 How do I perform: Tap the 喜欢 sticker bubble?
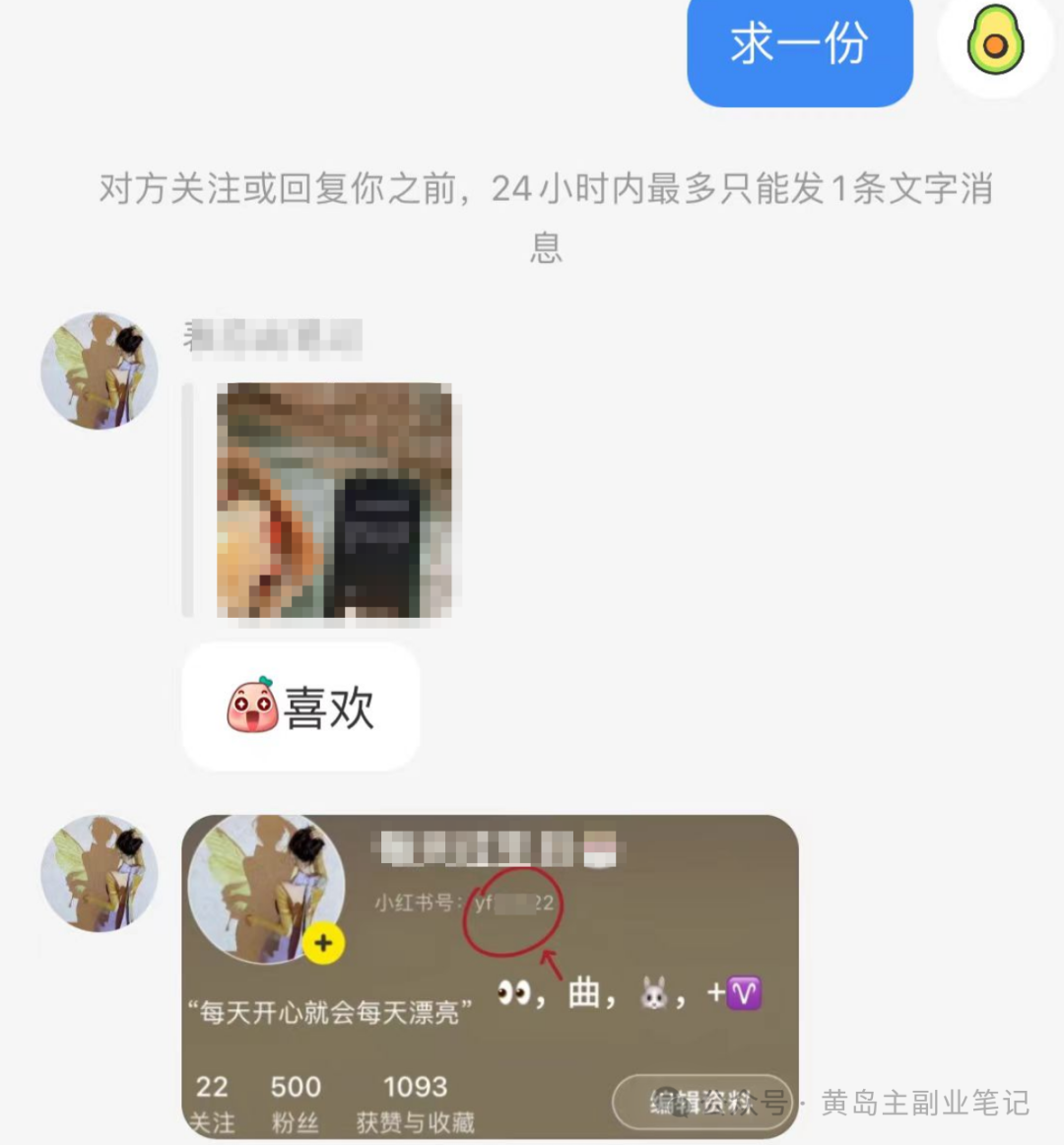(x=300, y=706)
